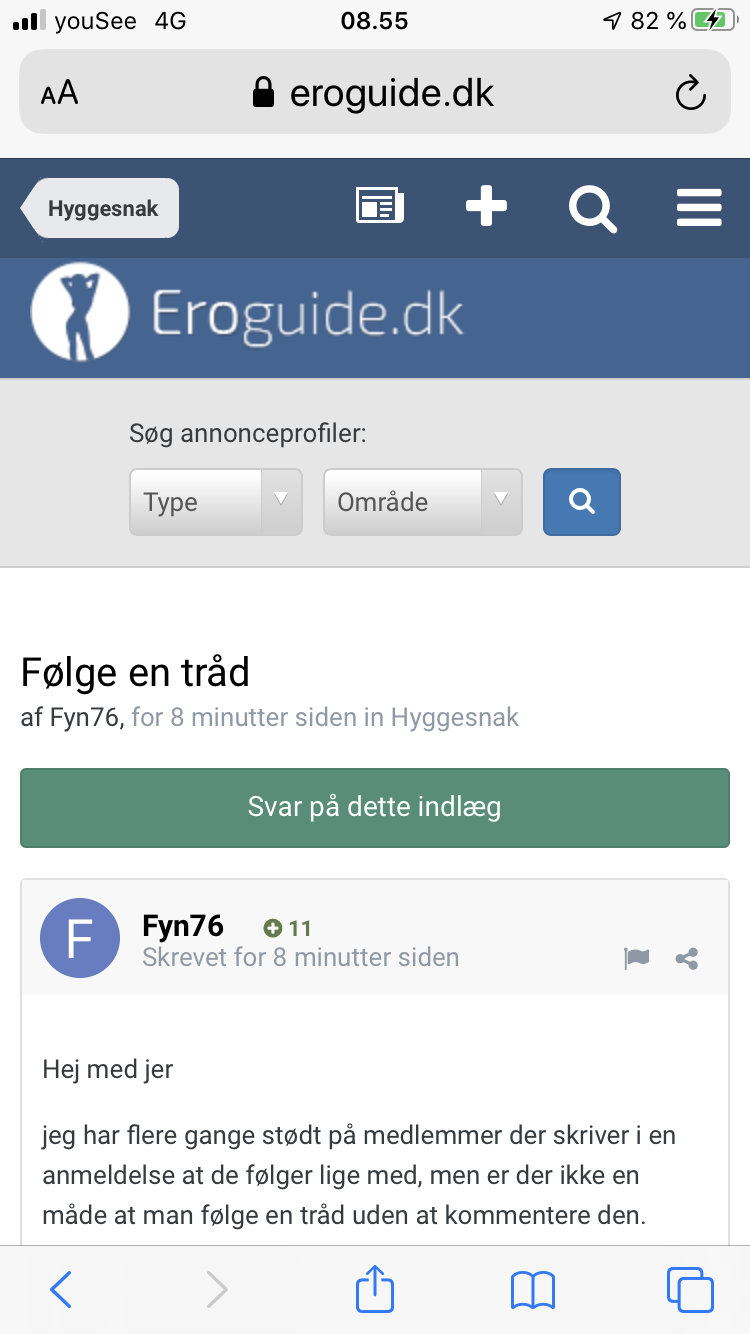Open Safari reader text size options
The image size is (750, 1334).
[x=59, y=95]
